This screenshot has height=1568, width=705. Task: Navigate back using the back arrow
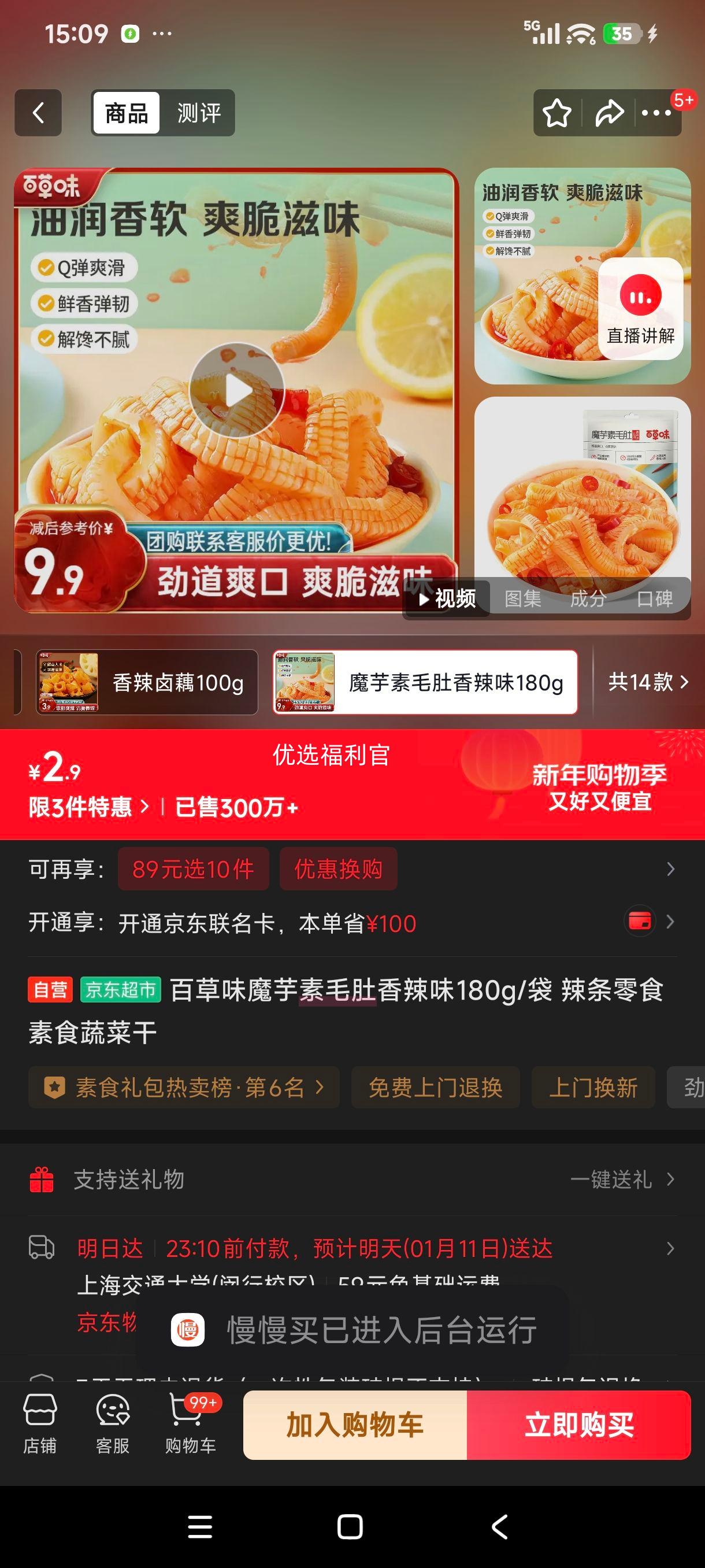[38, 113]
